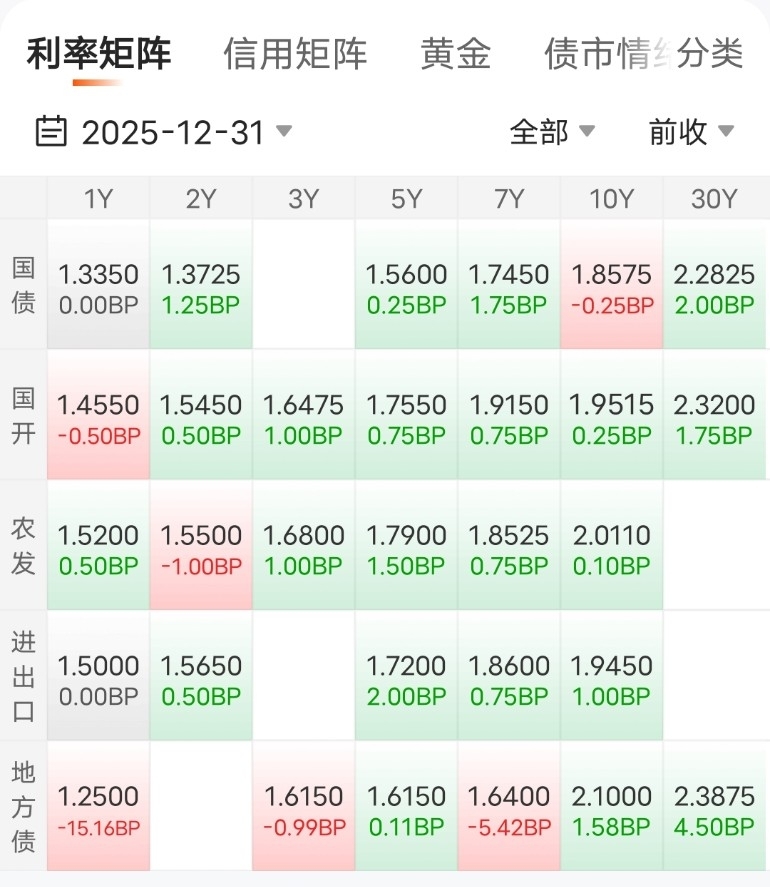Viewport: 770px width, 887px height.
Task: Expand the 全部 filter dropdown
Action: pos(552,132)
